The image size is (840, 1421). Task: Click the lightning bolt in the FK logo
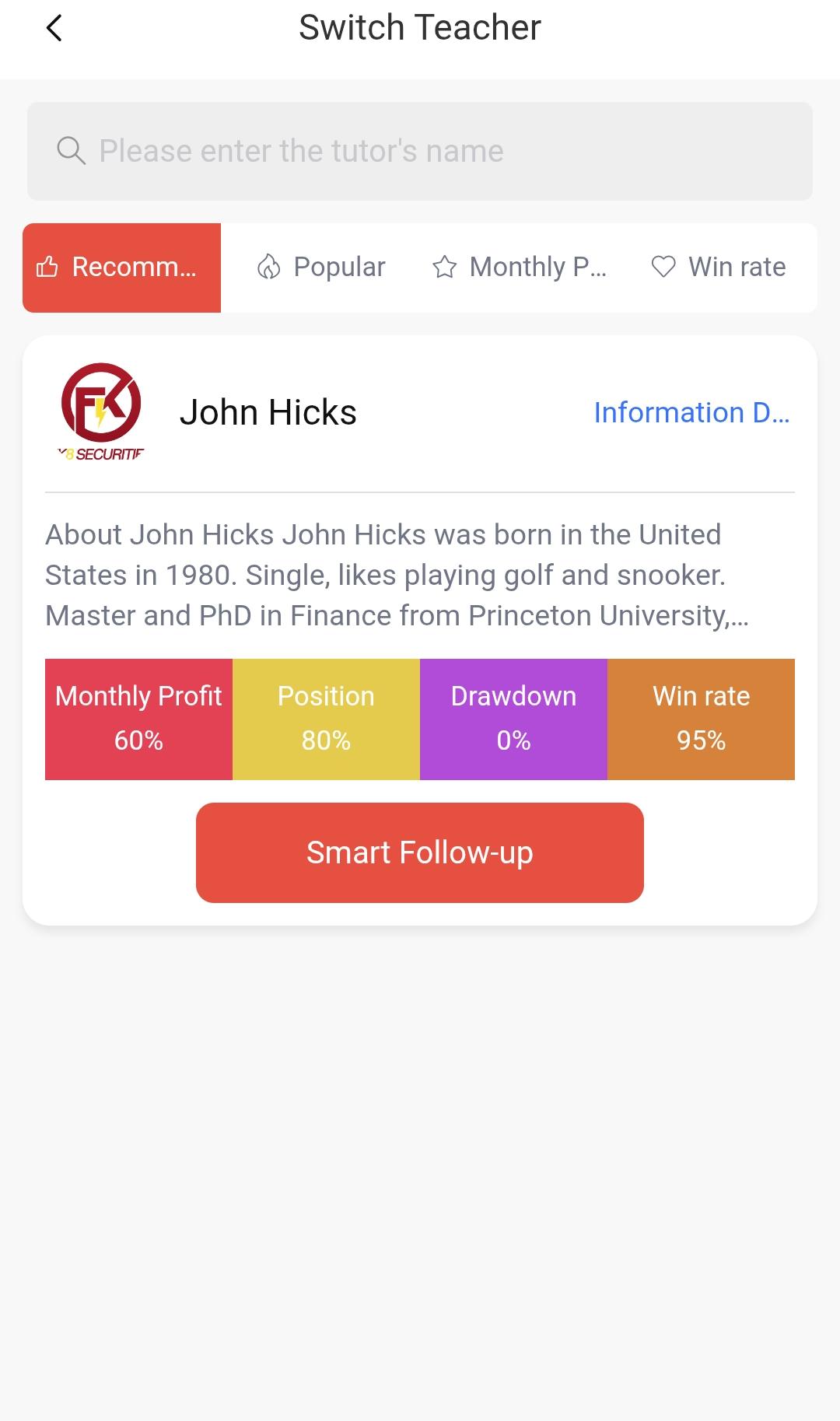point(99,412)
